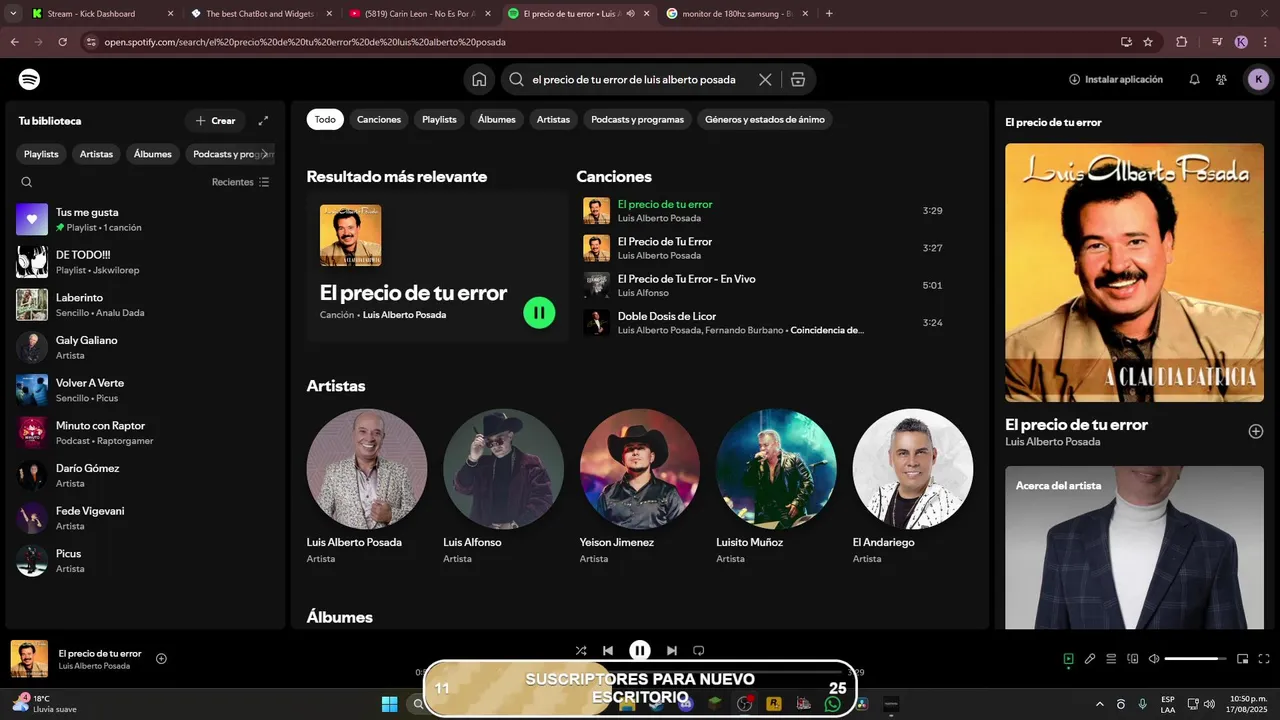
Task: View Luis Alberto Posada artist profile
Action: pos(366,469)
